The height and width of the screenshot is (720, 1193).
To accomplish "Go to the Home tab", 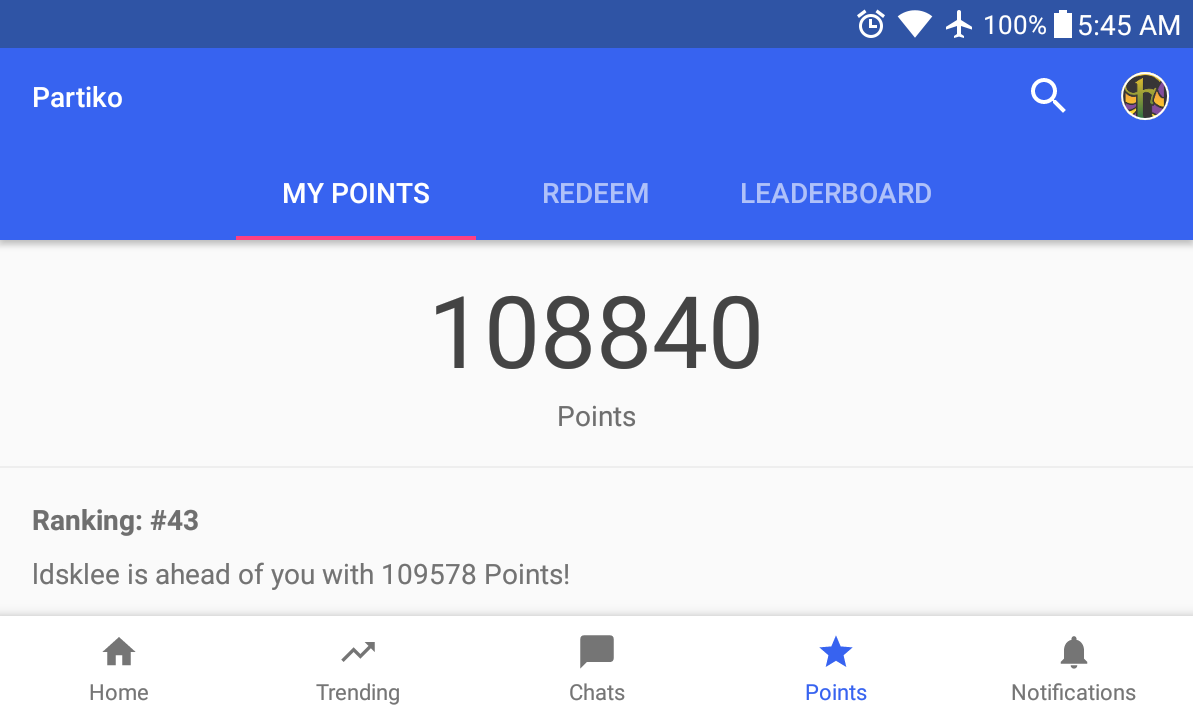I will [x=119, y=669].
